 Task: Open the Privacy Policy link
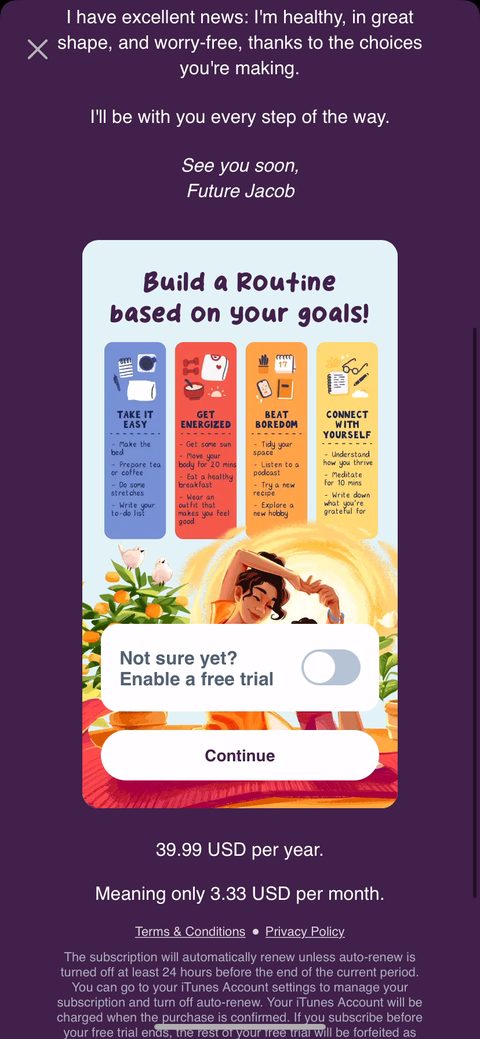(305, 932)
